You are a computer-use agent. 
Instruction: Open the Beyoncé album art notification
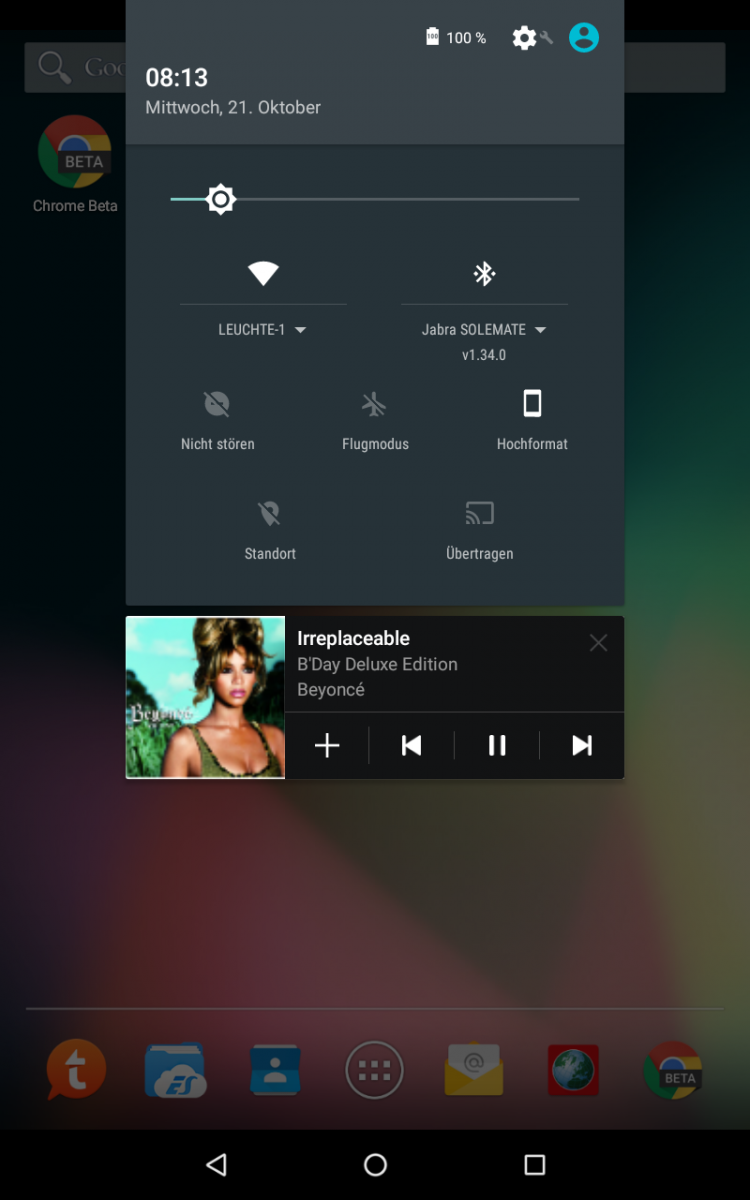click(205, 697)
